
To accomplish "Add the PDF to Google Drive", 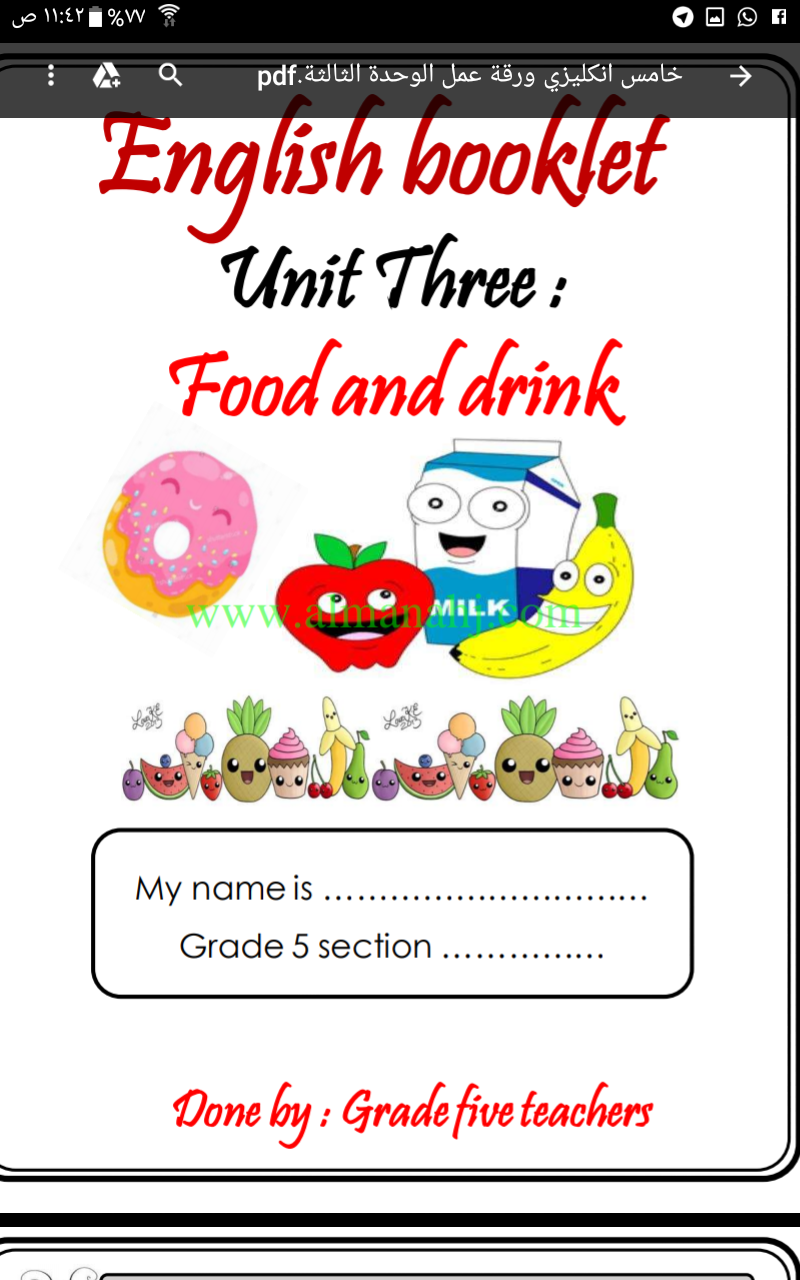I will (107, 75).
